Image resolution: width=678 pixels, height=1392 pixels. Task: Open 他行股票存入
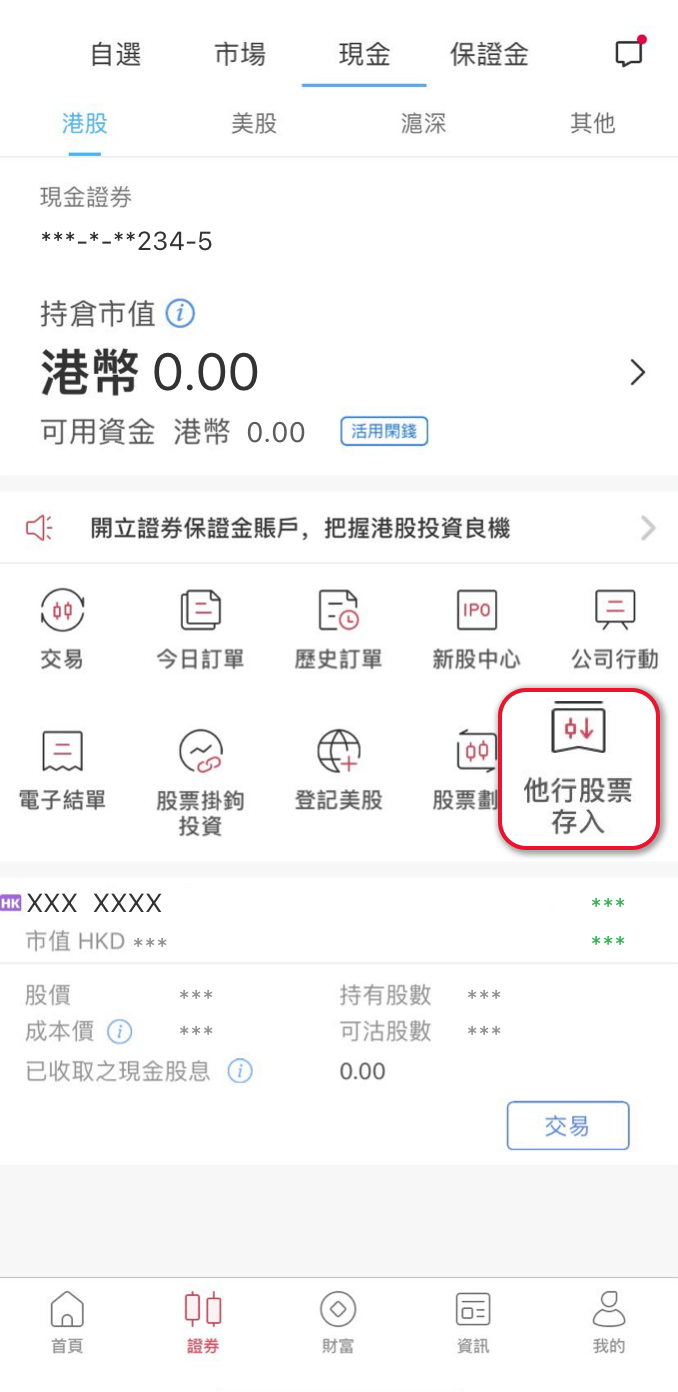579,770
